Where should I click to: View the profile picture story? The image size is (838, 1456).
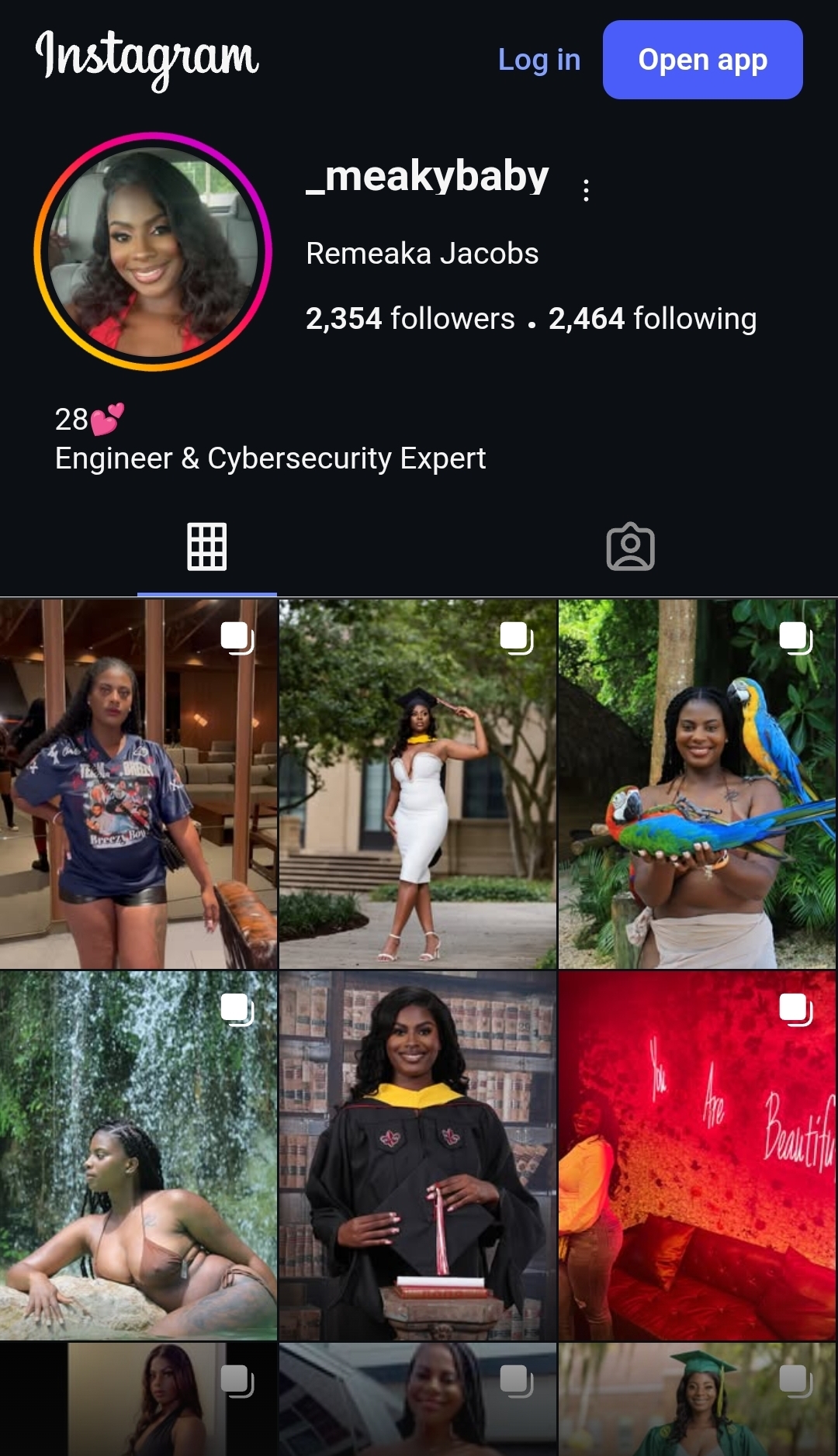pyautogui.click(x=153, y=251)
